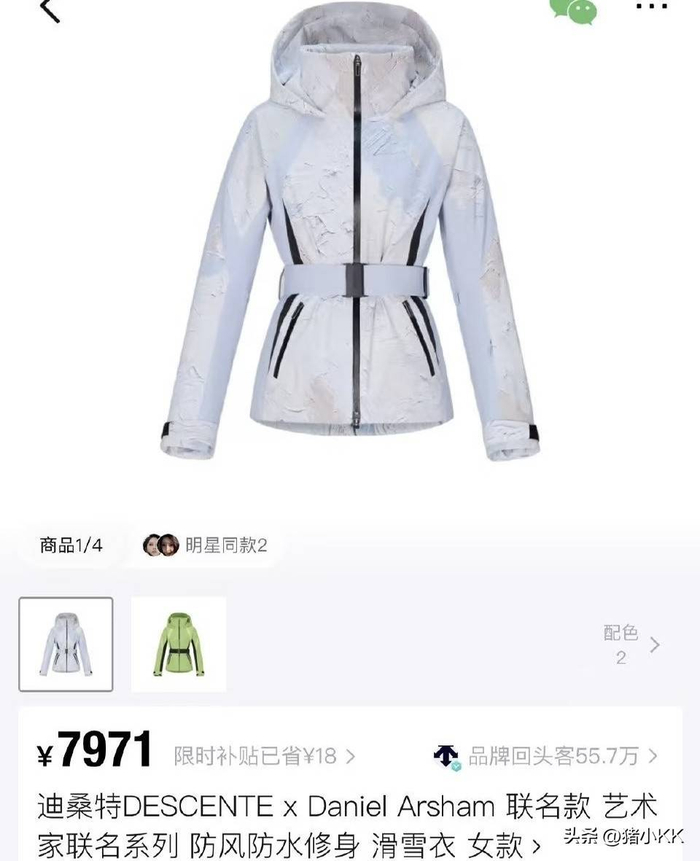Screen dimensions: 700x861
Task: Expand the 配色 color options
Action: coord(632,645)
